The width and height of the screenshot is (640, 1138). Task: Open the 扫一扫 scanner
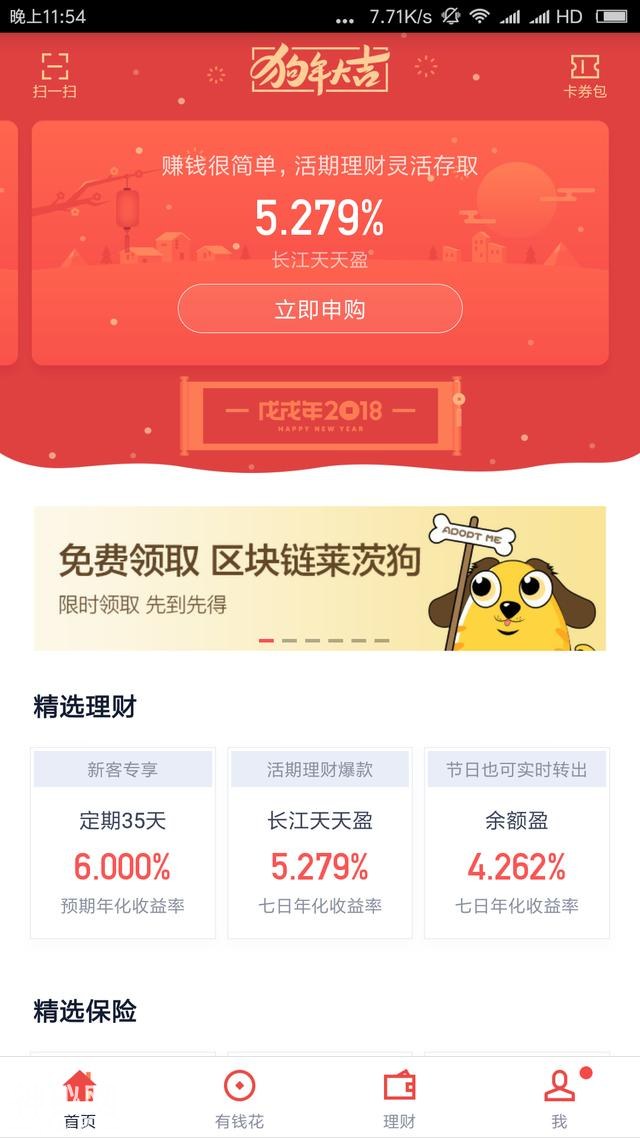[x=54, y=75]
